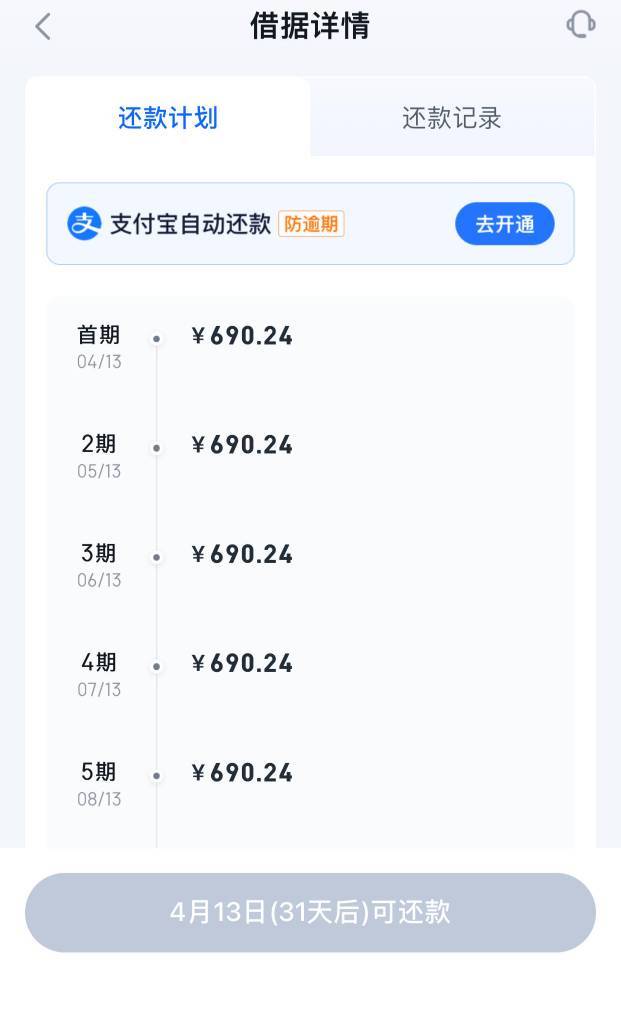Open the customer service headset icon
The height and width of the screenshot is (1019, 621).
[x=580, y=25]
